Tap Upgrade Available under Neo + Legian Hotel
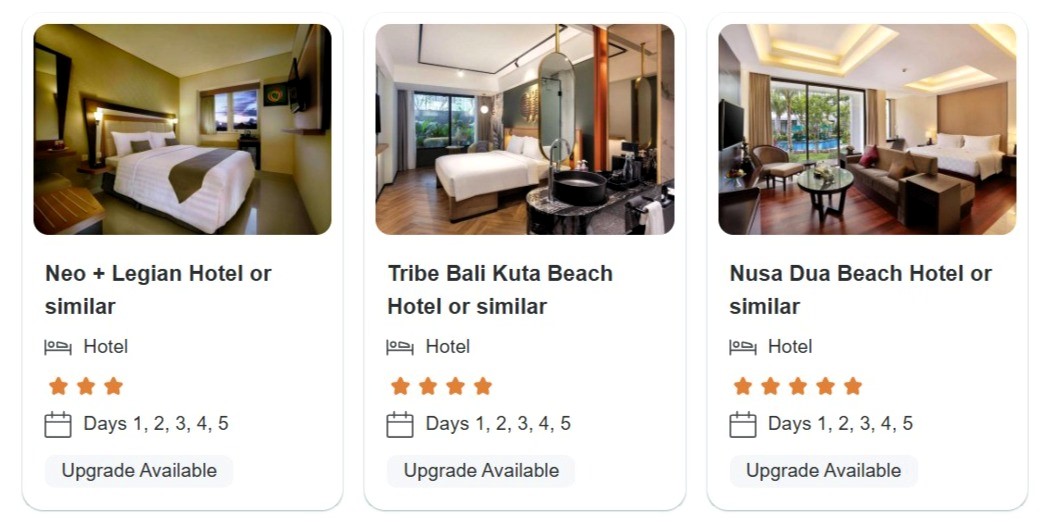Viewport: 1046px width, 525px height. 139,470
